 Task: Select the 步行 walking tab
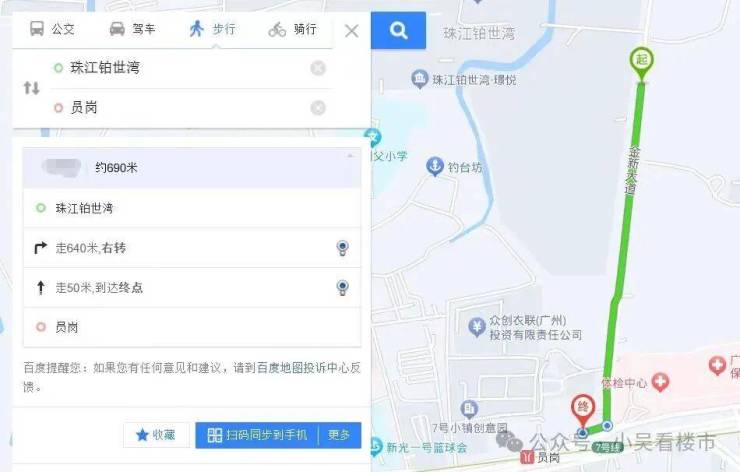tap(212, 29)
